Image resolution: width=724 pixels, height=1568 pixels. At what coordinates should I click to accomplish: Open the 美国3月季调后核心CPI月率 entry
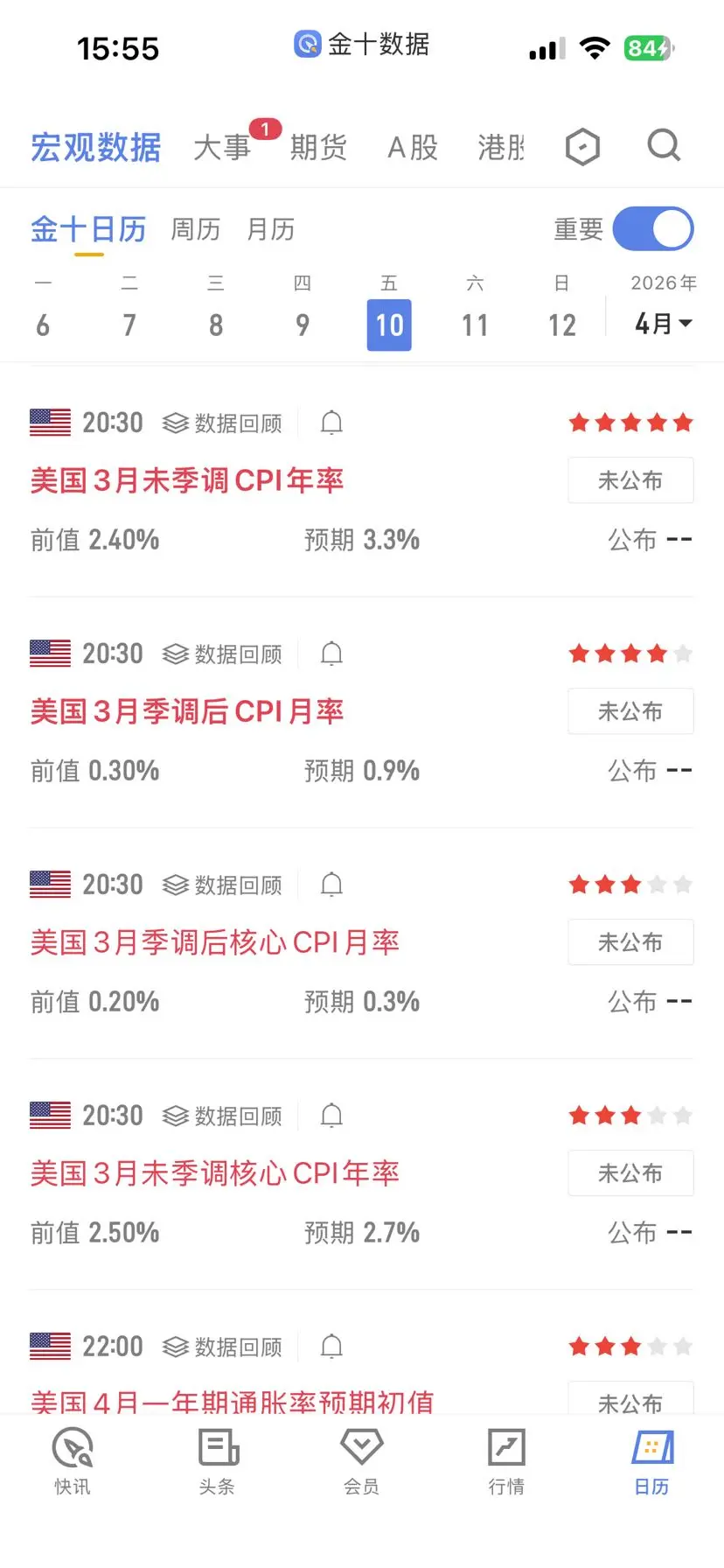215,941
